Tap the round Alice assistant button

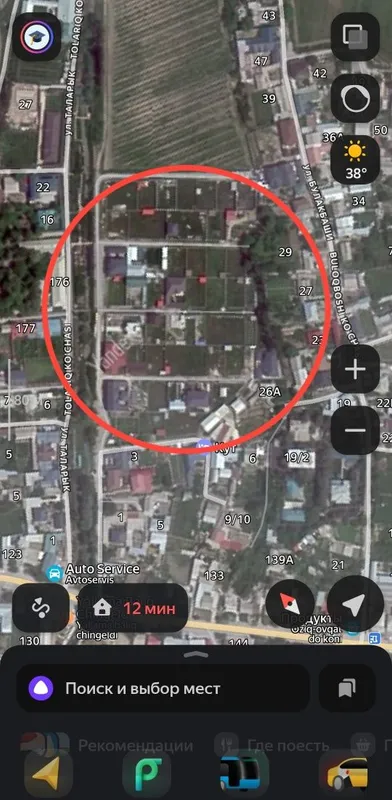(355, 98)
